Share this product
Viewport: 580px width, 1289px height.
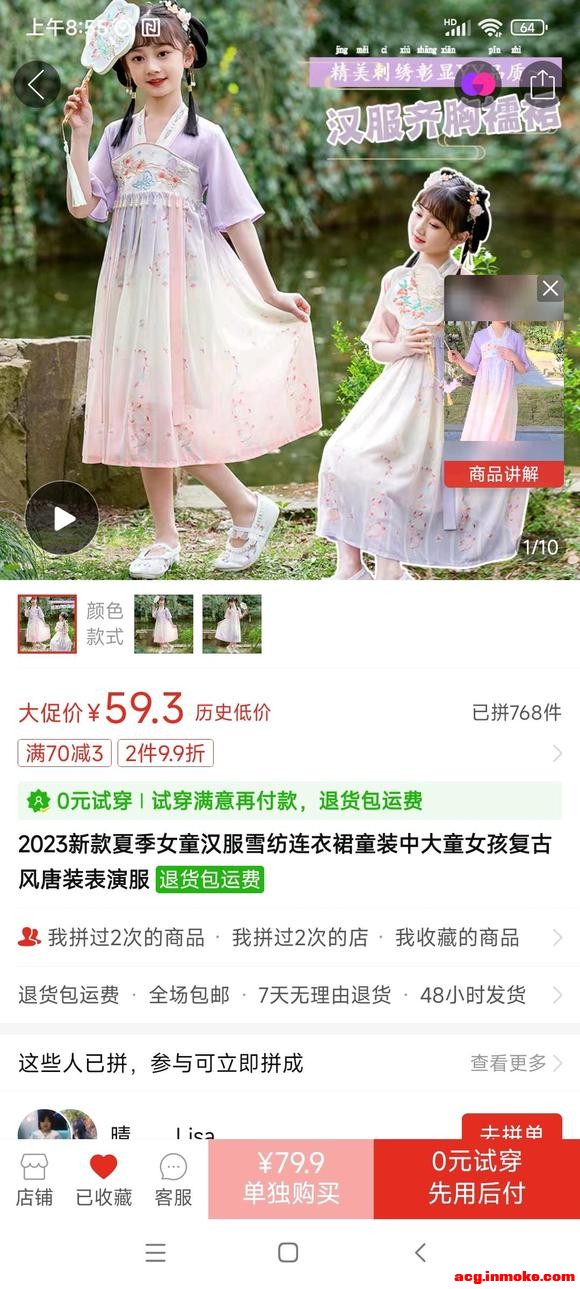pyautogui.click(x=542, y=85)
